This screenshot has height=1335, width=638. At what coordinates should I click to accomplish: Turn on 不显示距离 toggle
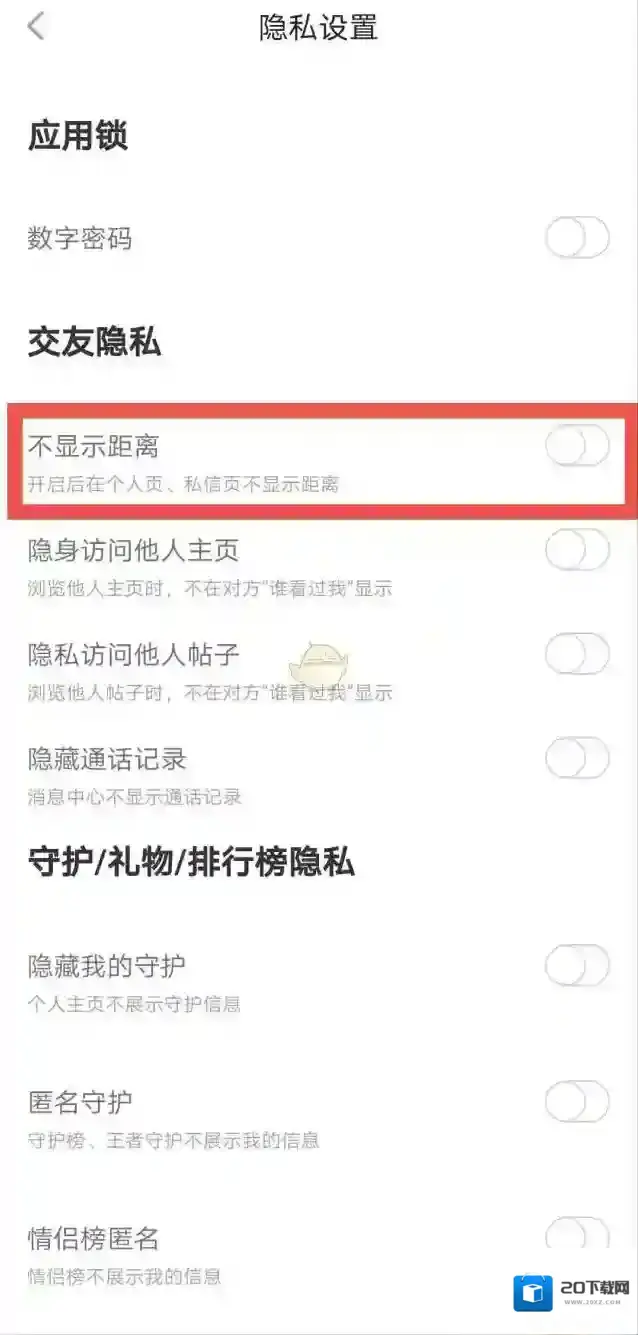(x=577, y=446)
